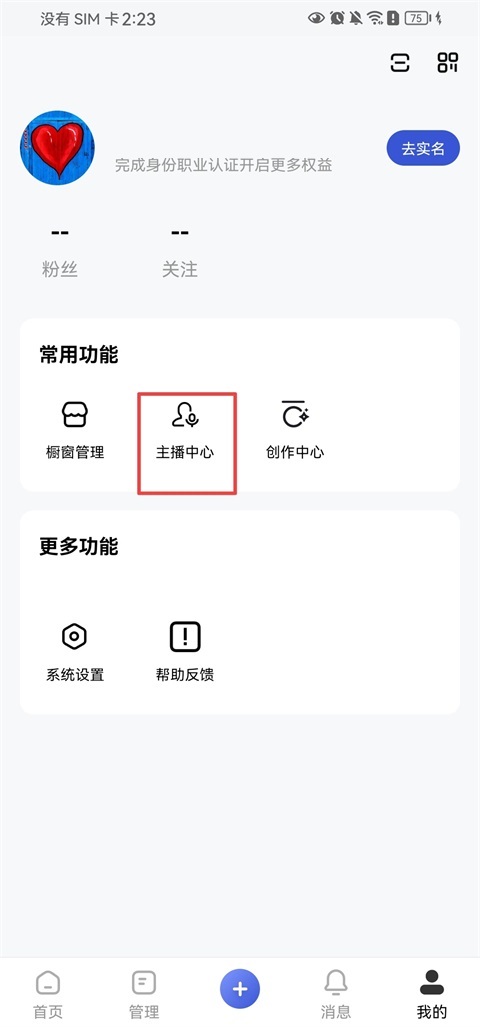Tap the 去实名 button
The height and width of the screenshot is (1027, 480).
423,149
